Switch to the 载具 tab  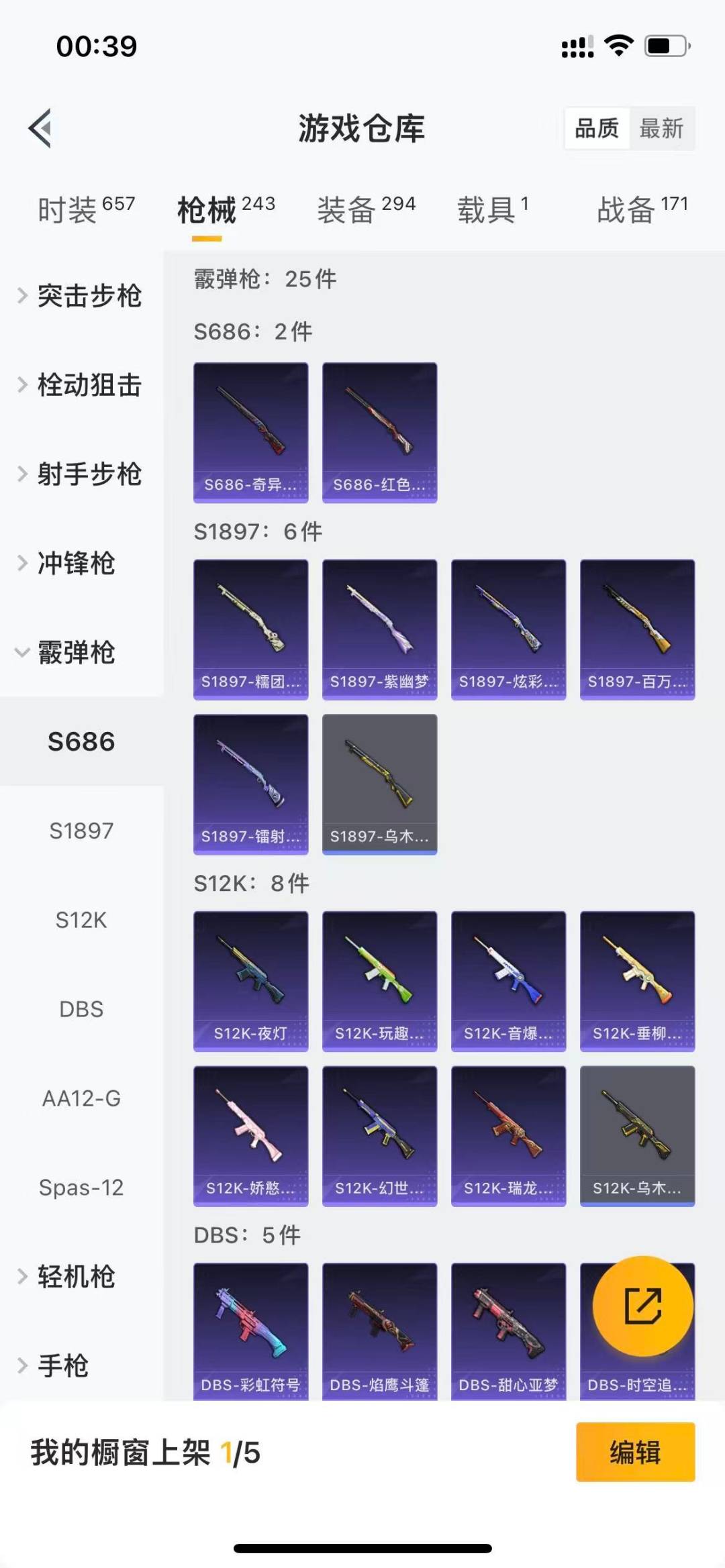click(x=493, y=209)
